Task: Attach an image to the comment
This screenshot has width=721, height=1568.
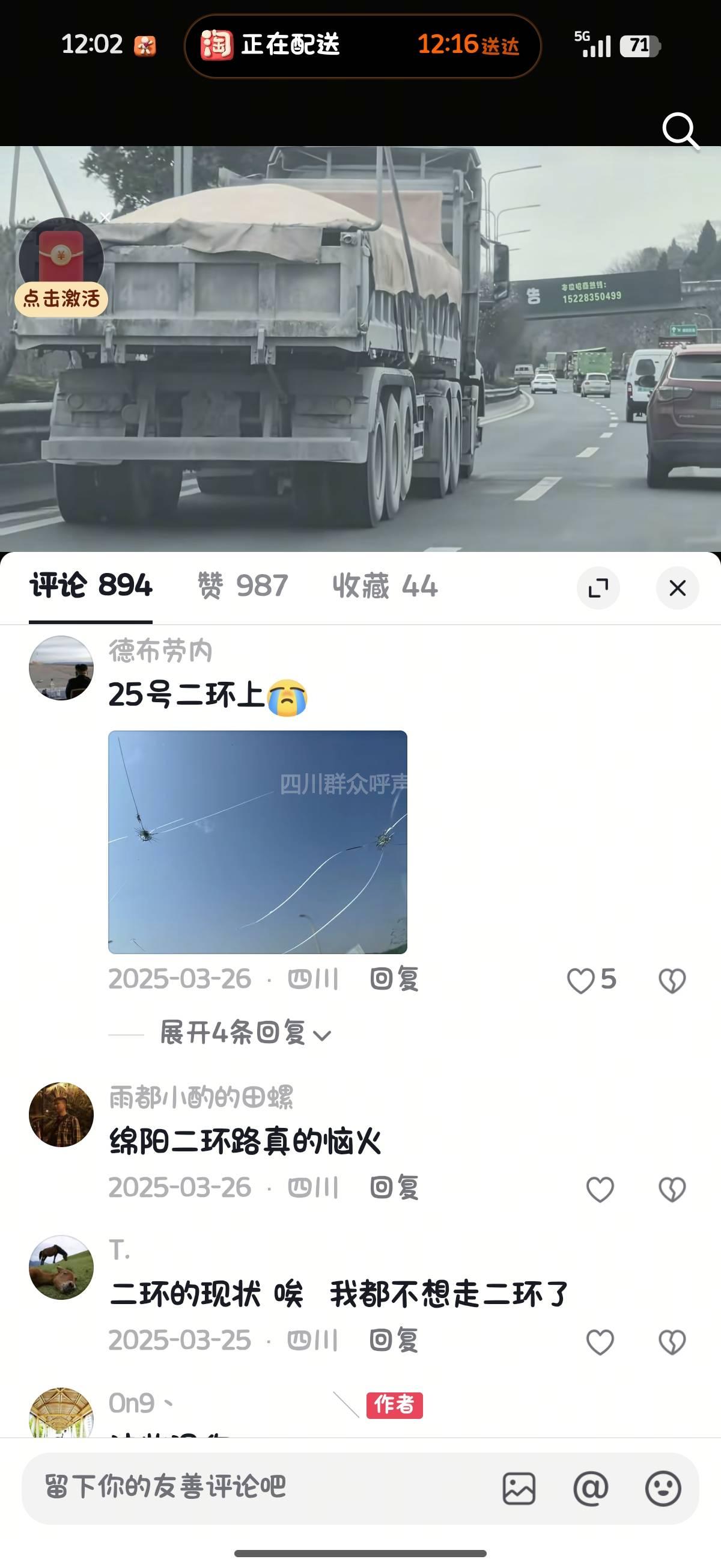Action: 519,1488
